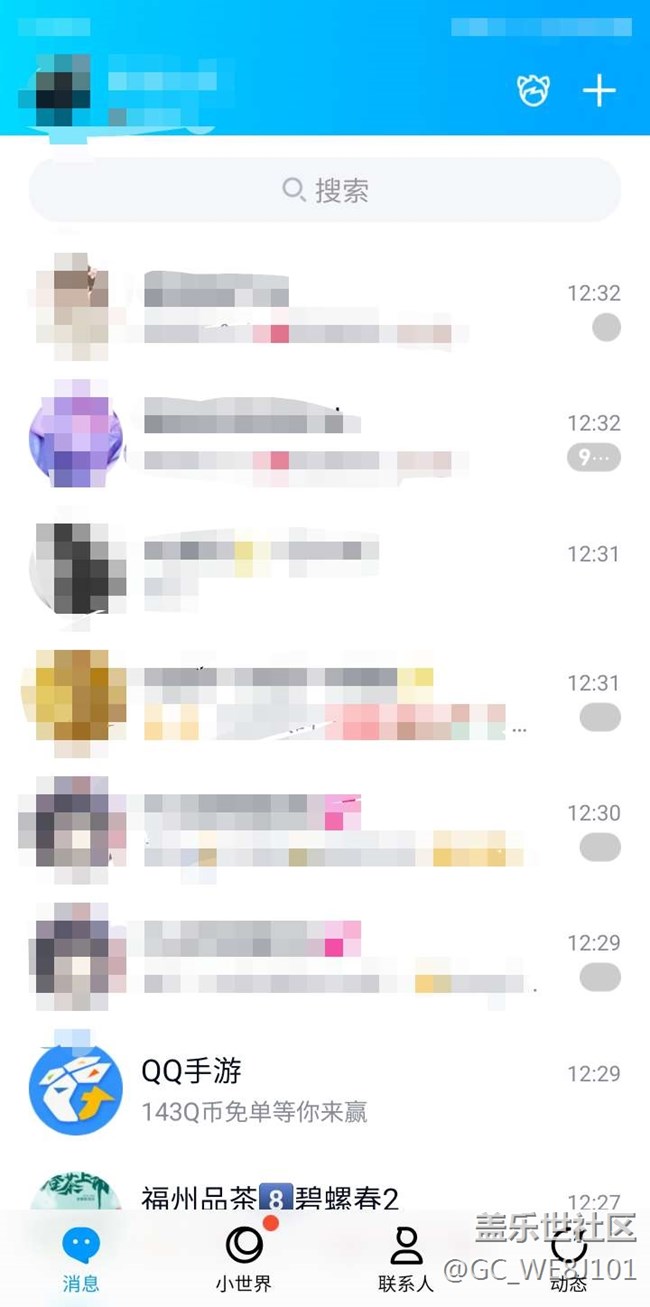Open the 联系人 tab

(405, 1258)
